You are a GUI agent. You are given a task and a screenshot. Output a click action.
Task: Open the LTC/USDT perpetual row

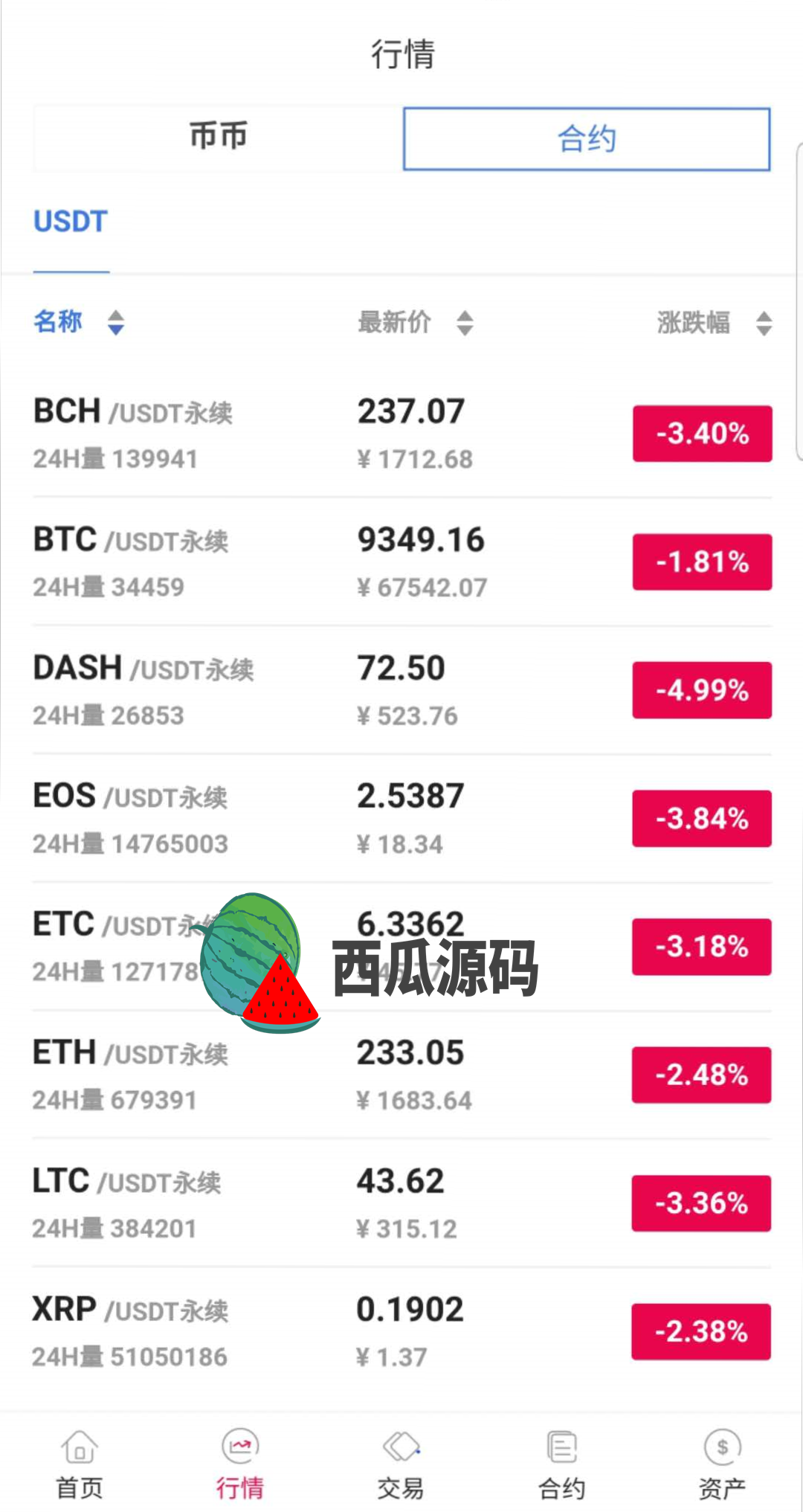(x=402, y=1203)
